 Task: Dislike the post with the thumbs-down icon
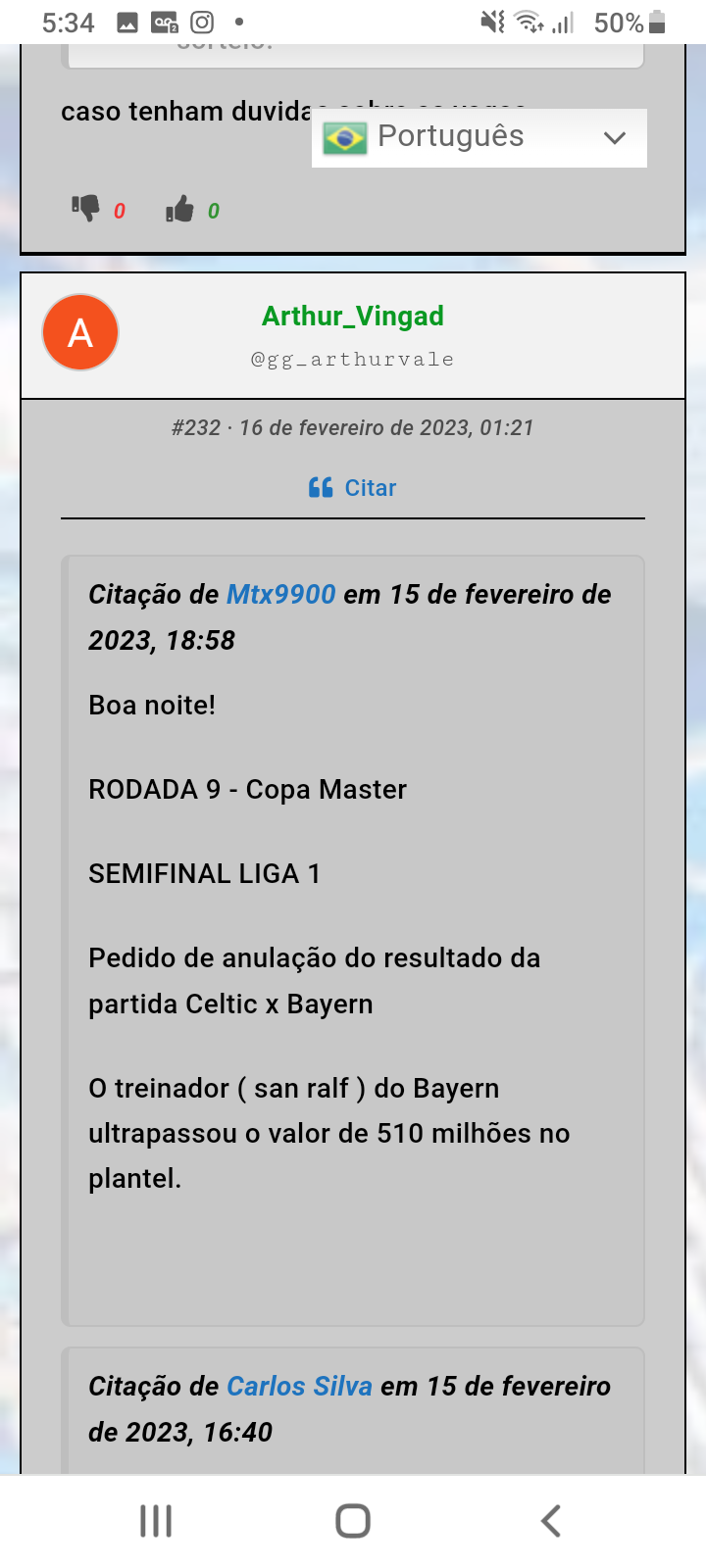pos(86,209)
